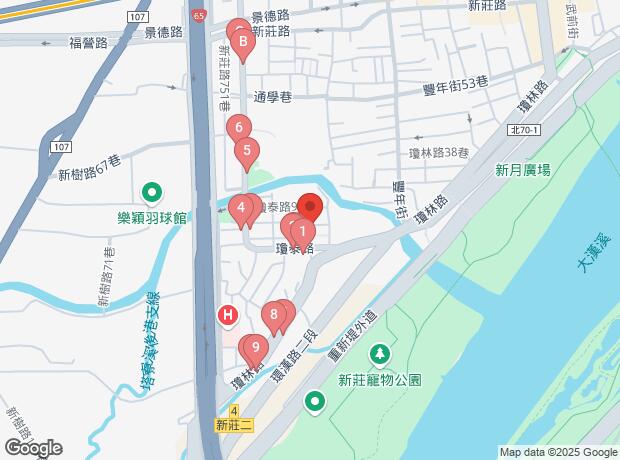Screen dimensions: 620x460
Task: Select the large unnumbered red pin
Action: coord(310,208)
